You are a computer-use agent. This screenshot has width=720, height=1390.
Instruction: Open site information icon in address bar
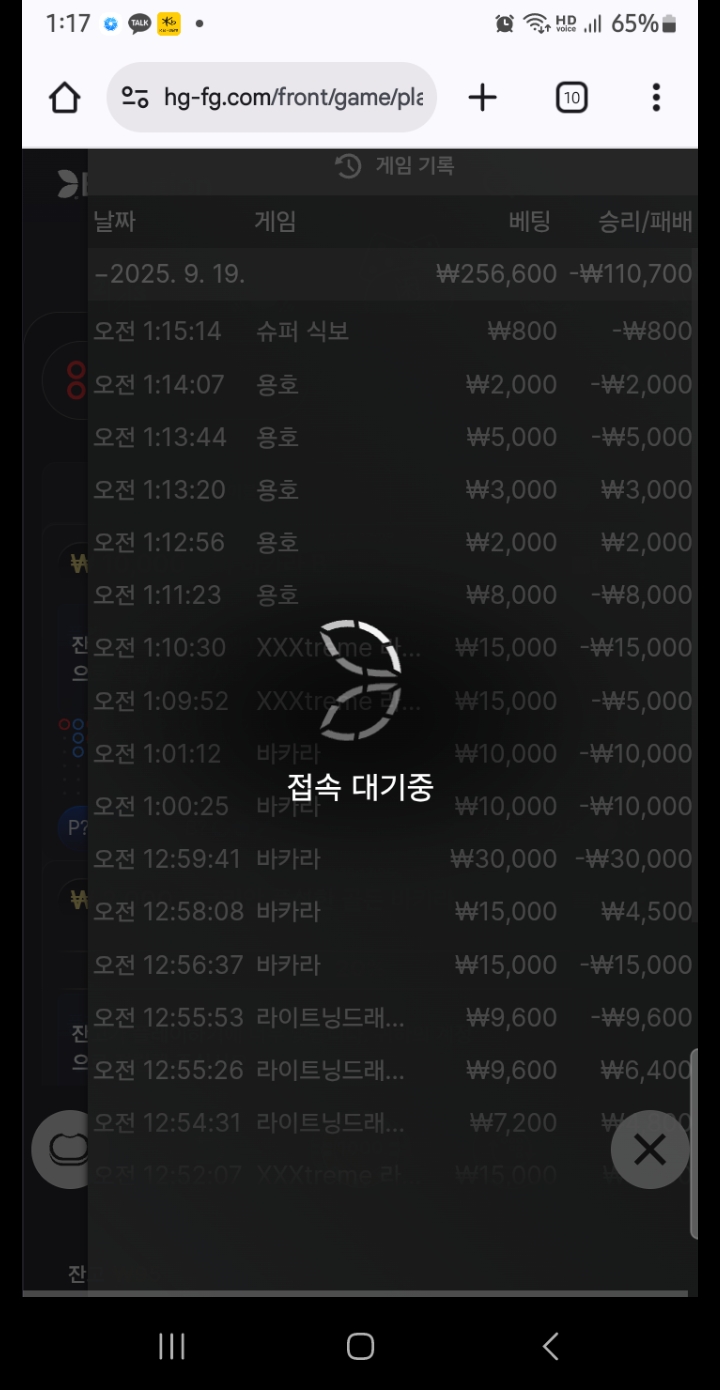pyautogui.click(x=135, y=97)
